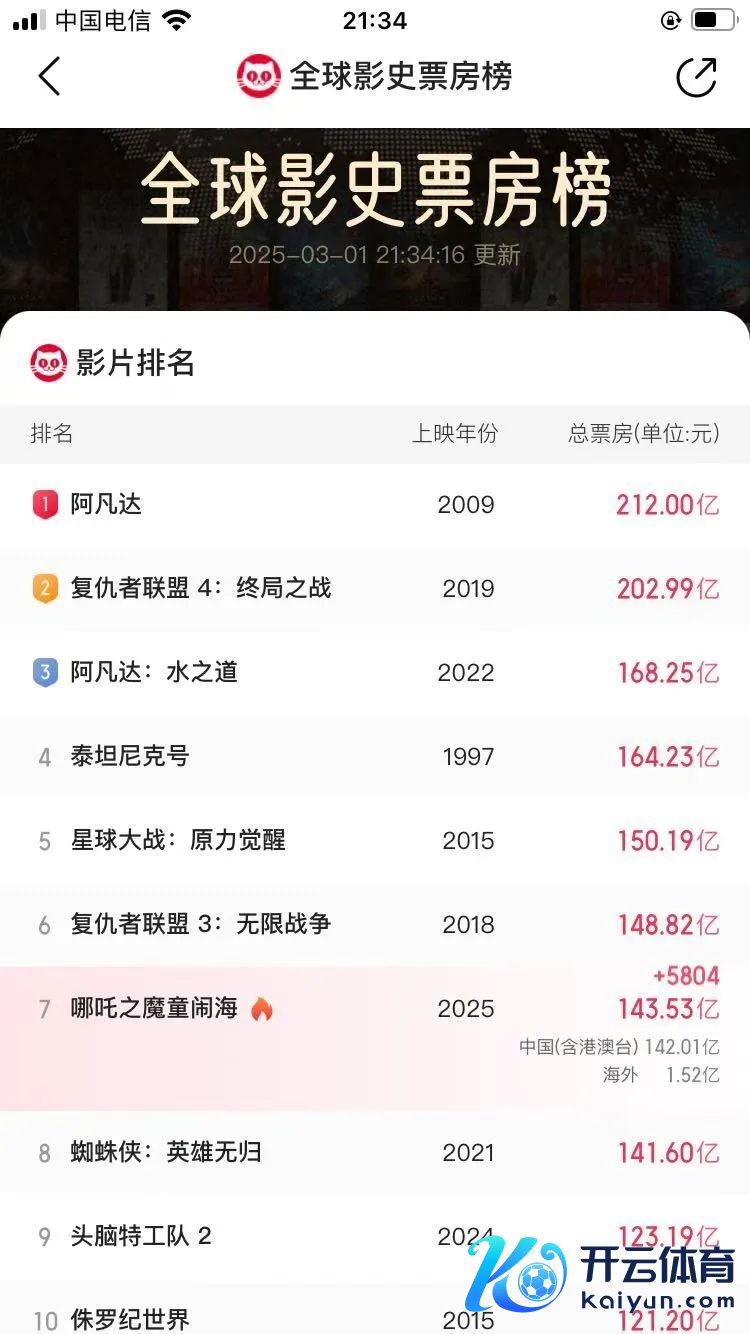Go back from the global box office chart
Image resolution: width=750 pixels, height=1334 pixels.
(49, 77)
